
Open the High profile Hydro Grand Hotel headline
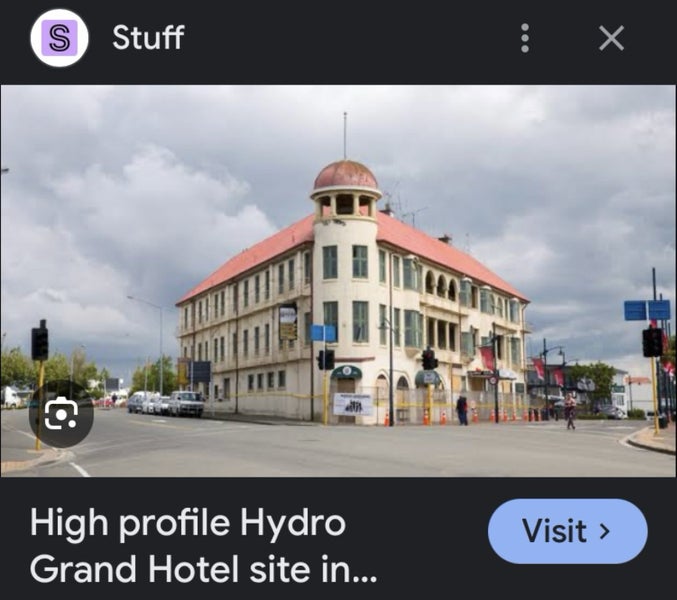203,545
